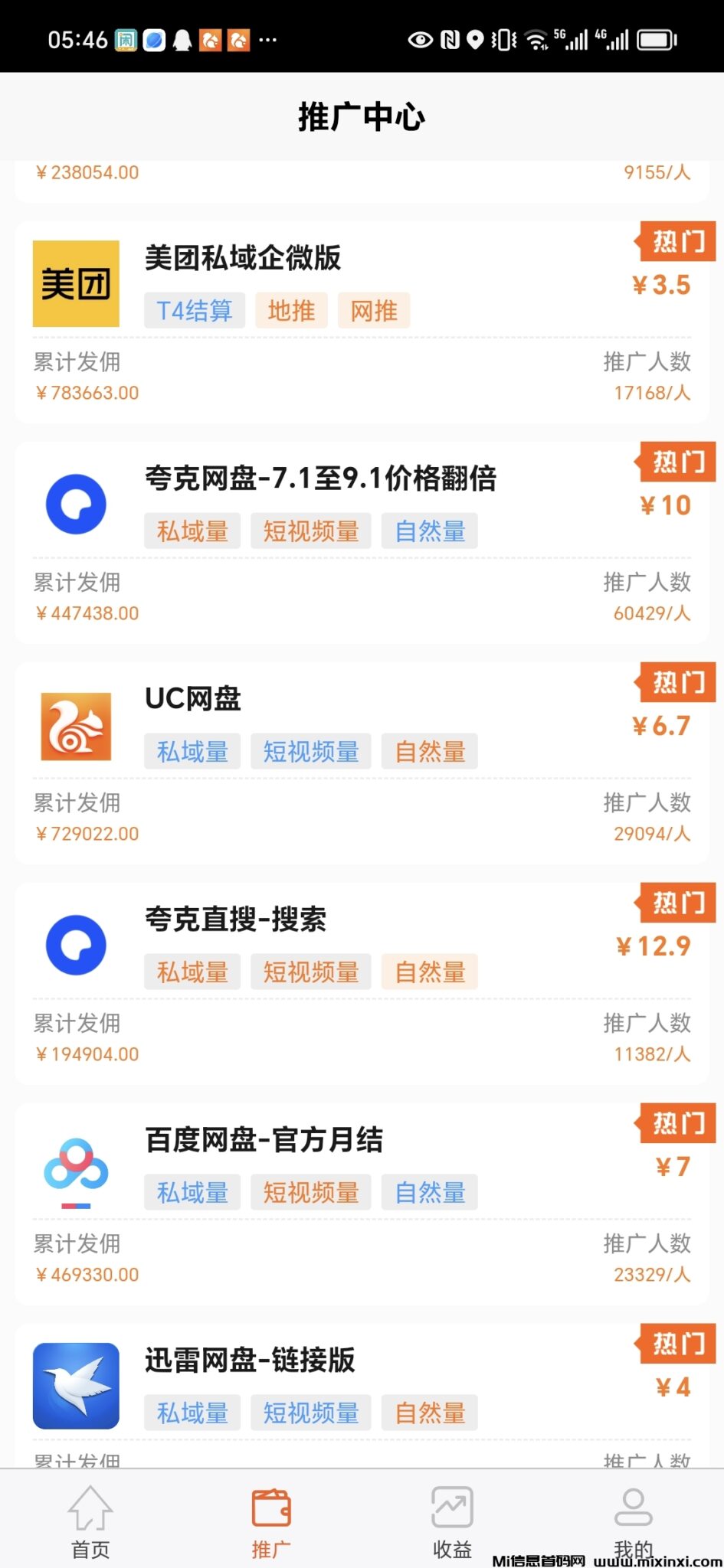Open the 夸克直搜 app icon
The height and width of the screenshot is (1568, 724).
click(x=75, y=945)
